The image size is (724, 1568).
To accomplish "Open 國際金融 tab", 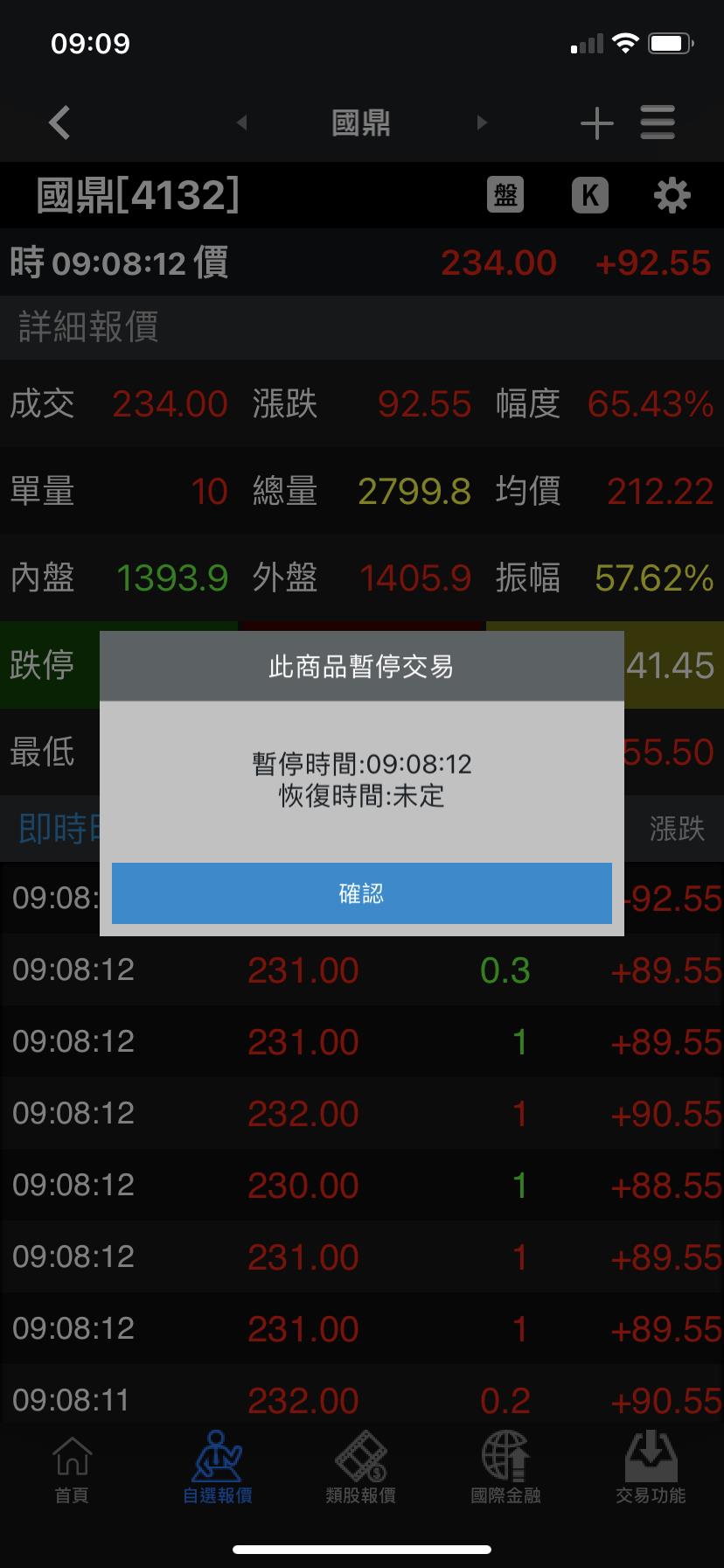I will point(505,1467).
